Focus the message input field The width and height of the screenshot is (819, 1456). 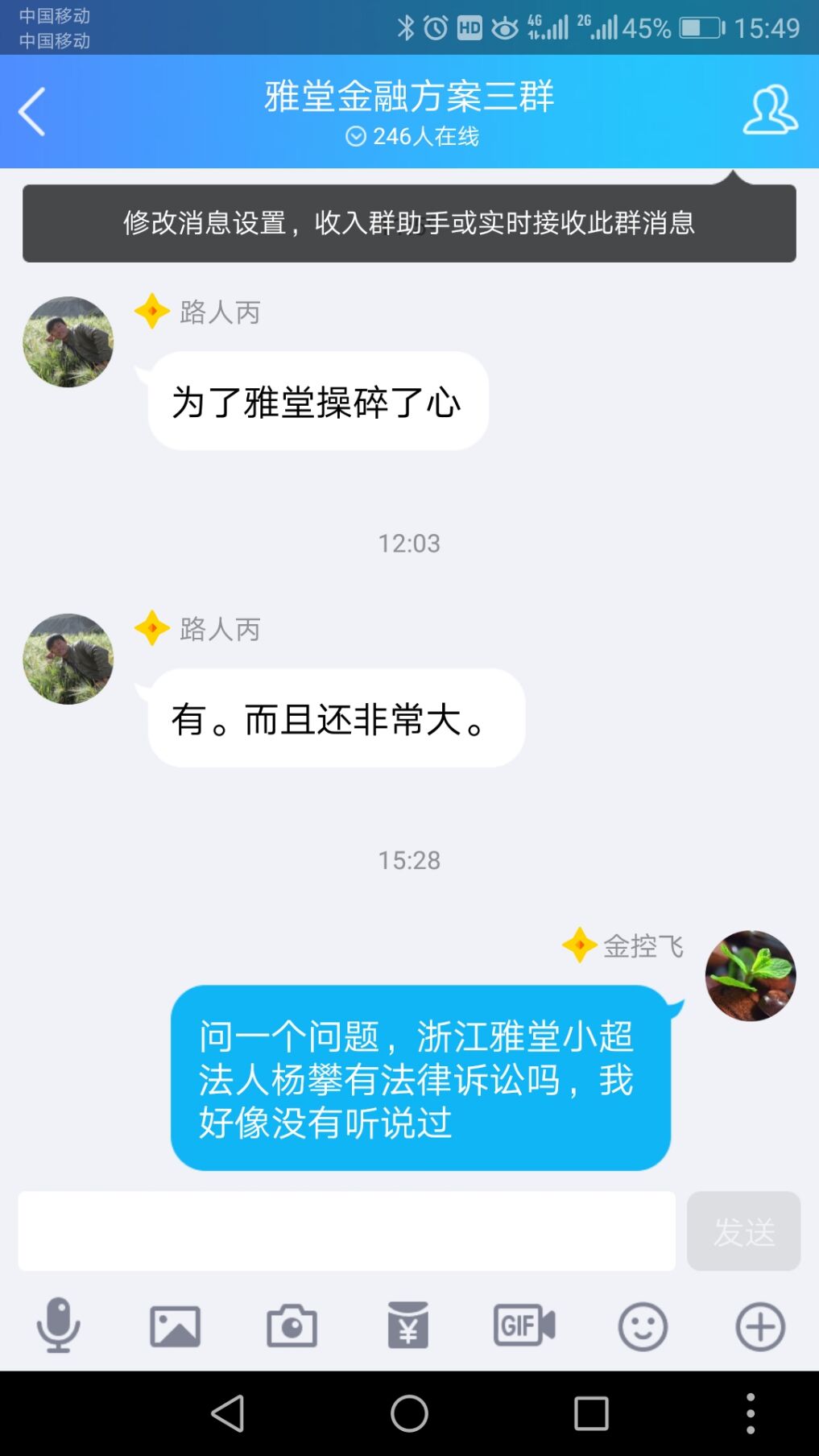coord(346,1231)
